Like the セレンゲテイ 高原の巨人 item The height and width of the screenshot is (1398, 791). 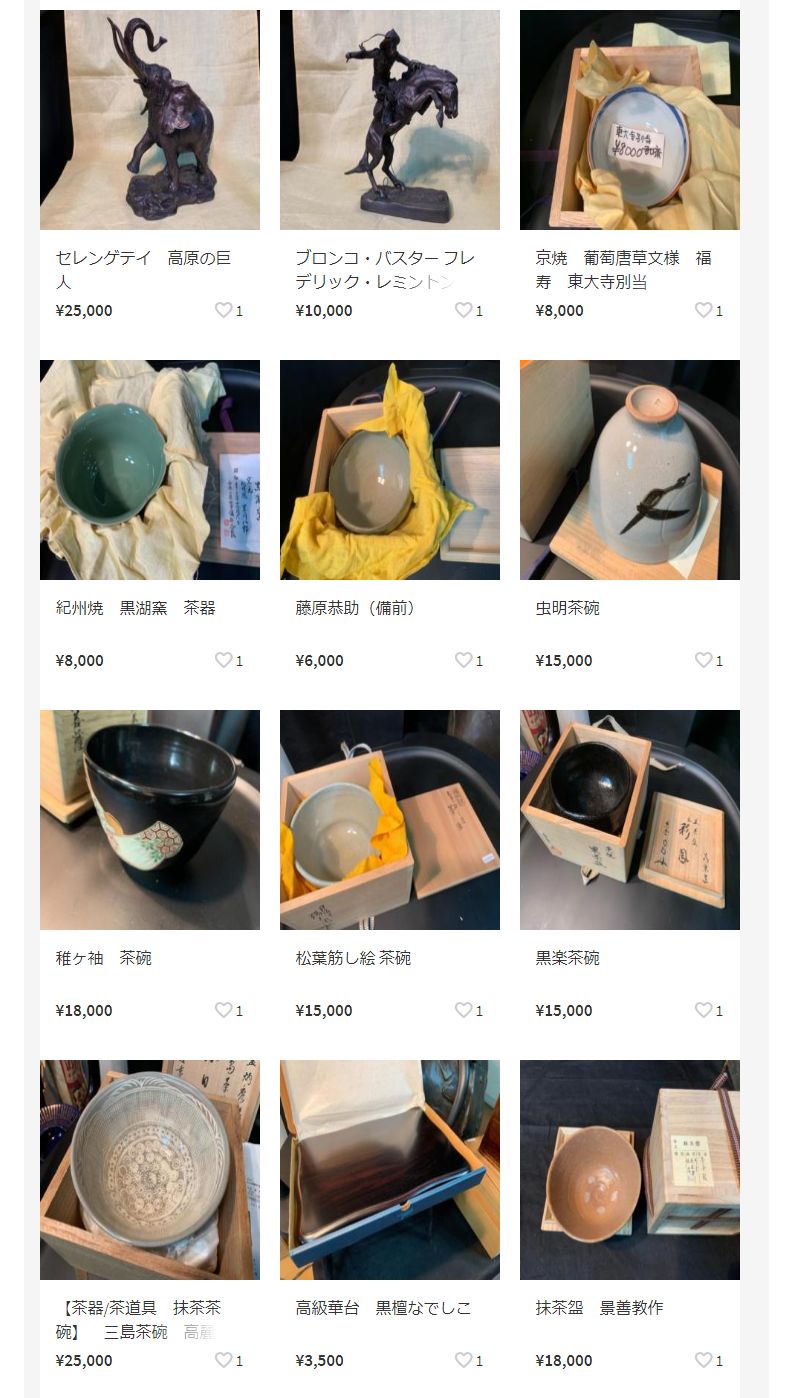pyautogui.click(x=224, y=310)
